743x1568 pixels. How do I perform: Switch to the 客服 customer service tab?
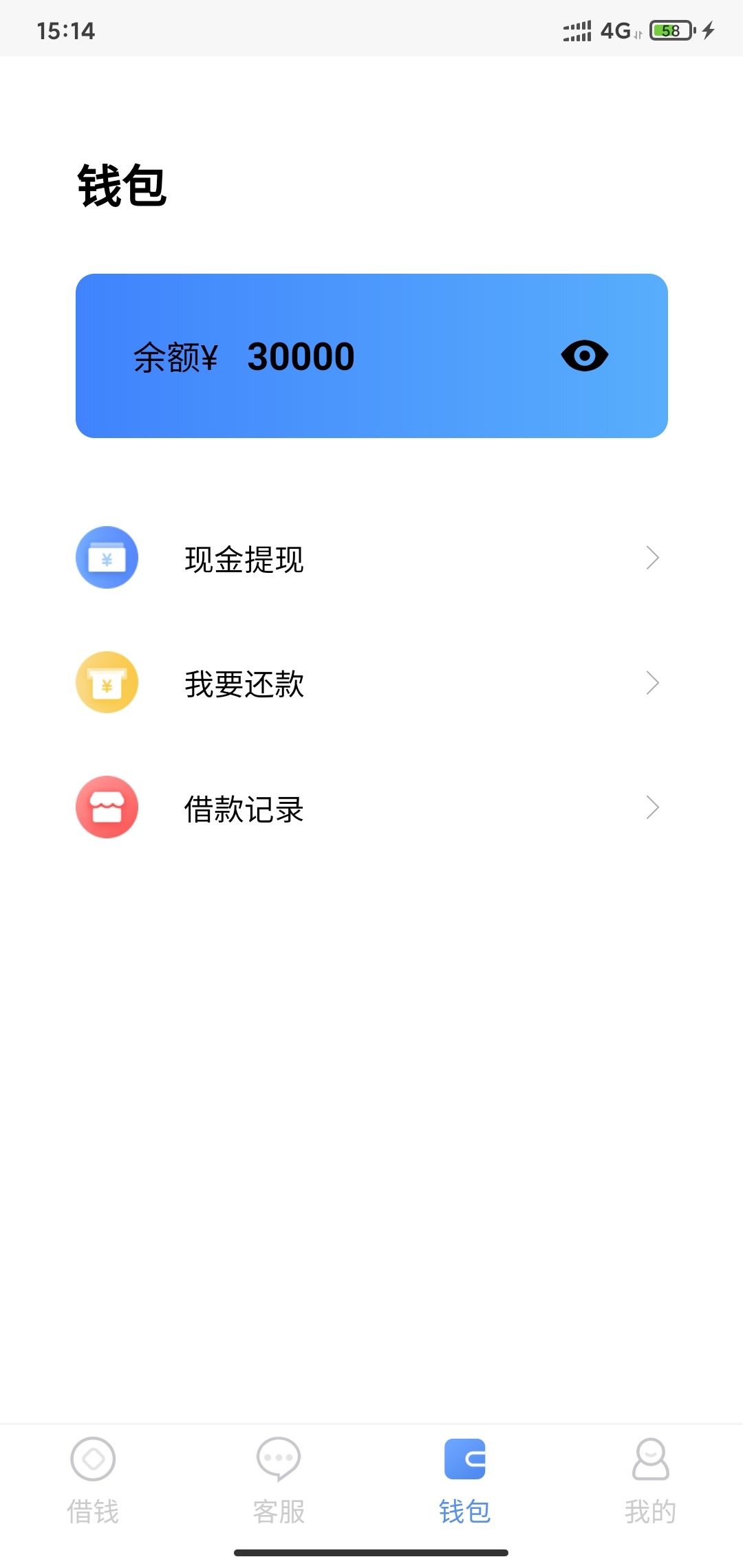pyautogui.click(x=279, y=1480)
